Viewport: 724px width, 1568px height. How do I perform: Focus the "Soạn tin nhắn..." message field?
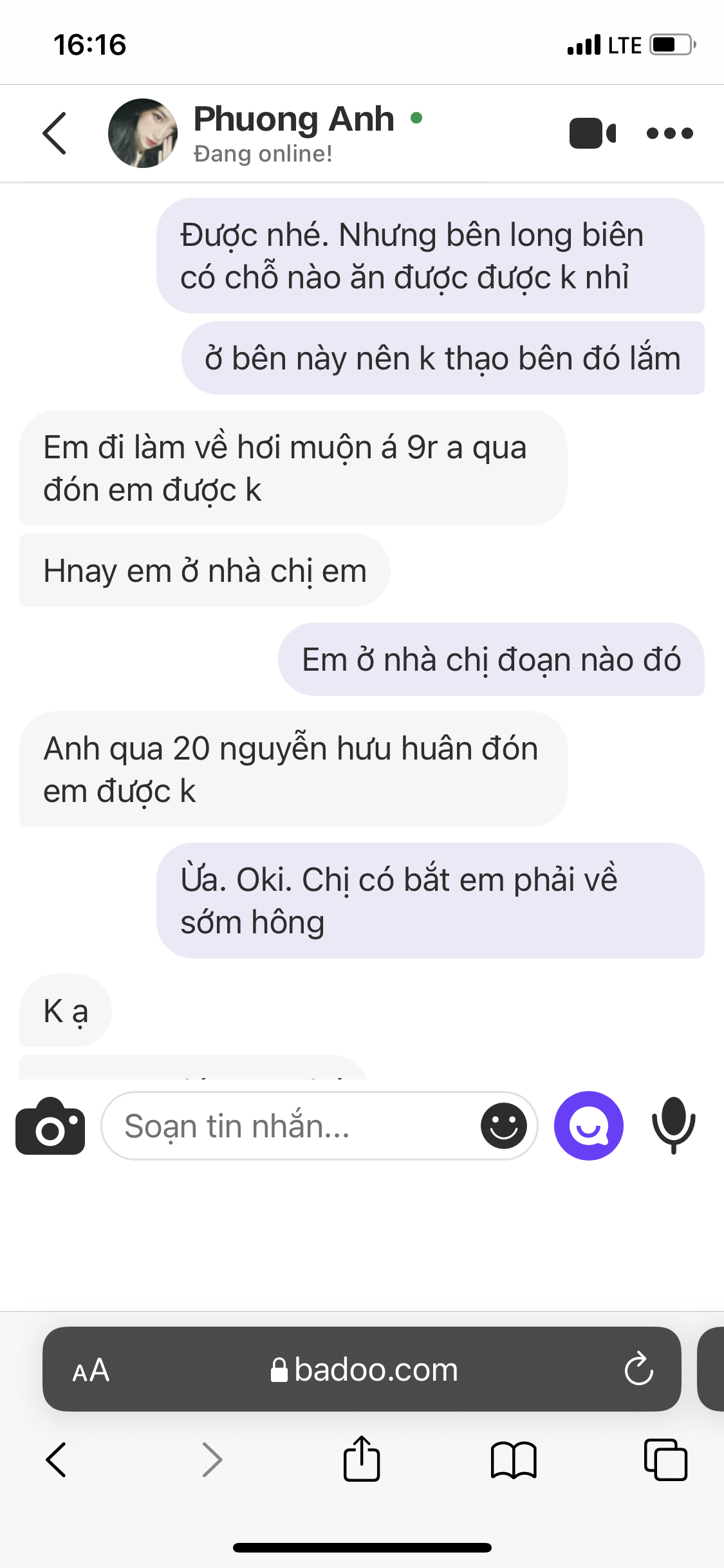[290, 1126]
